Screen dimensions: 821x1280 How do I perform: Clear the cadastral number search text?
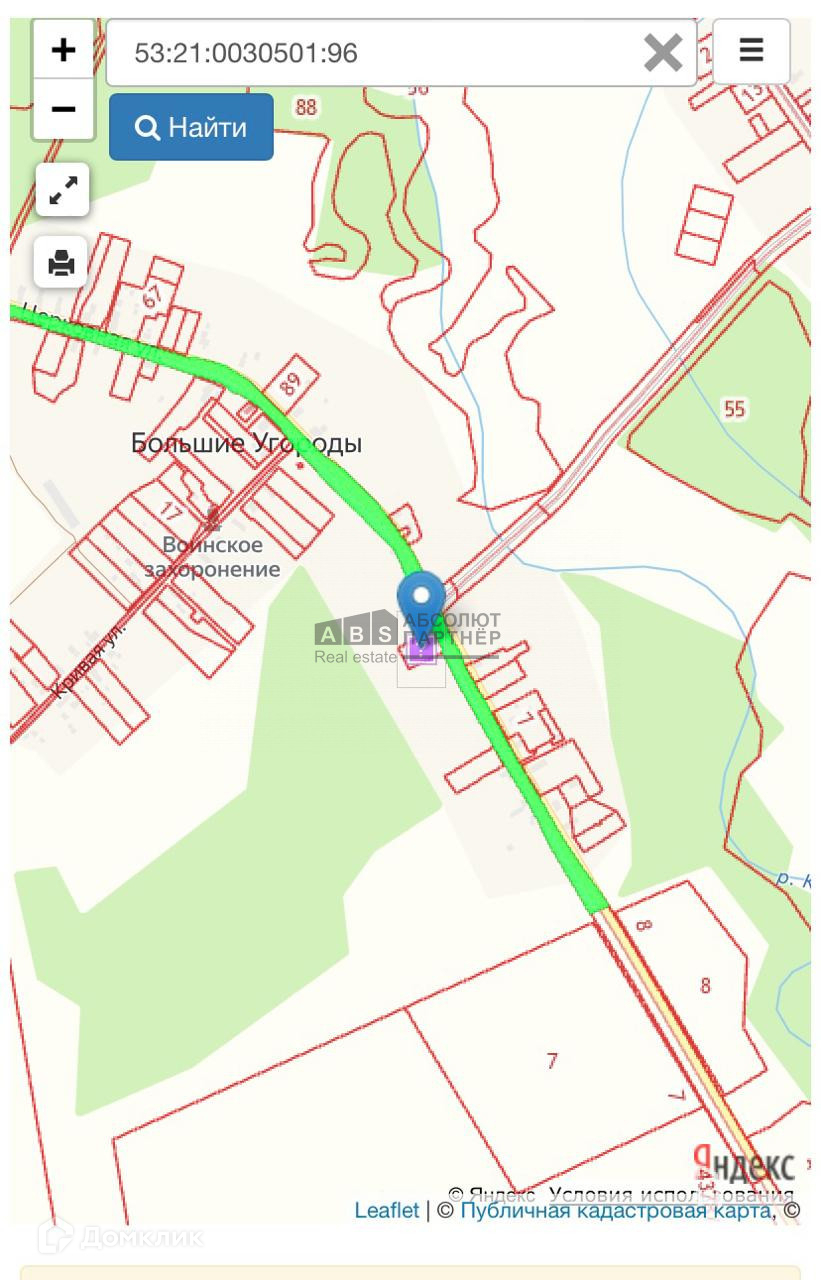click(x=663, y=53)
